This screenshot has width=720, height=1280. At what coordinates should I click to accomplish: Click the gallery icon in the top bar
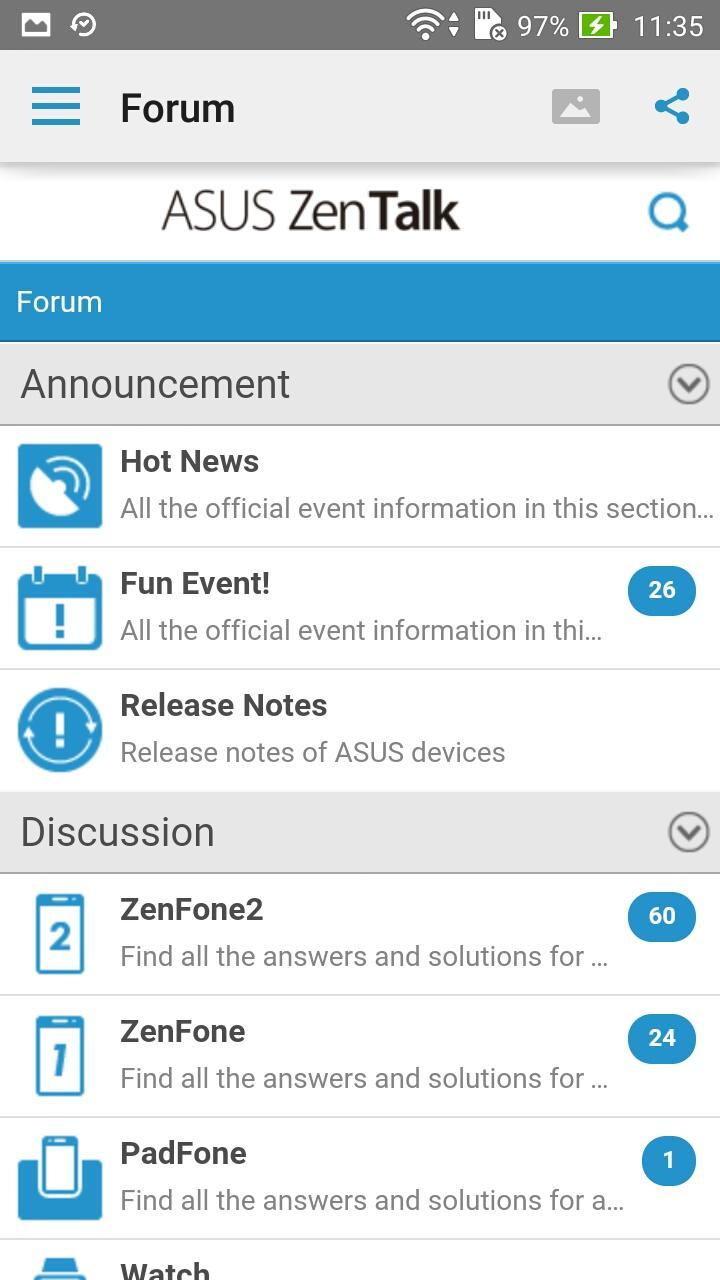(x=575, y=106)
